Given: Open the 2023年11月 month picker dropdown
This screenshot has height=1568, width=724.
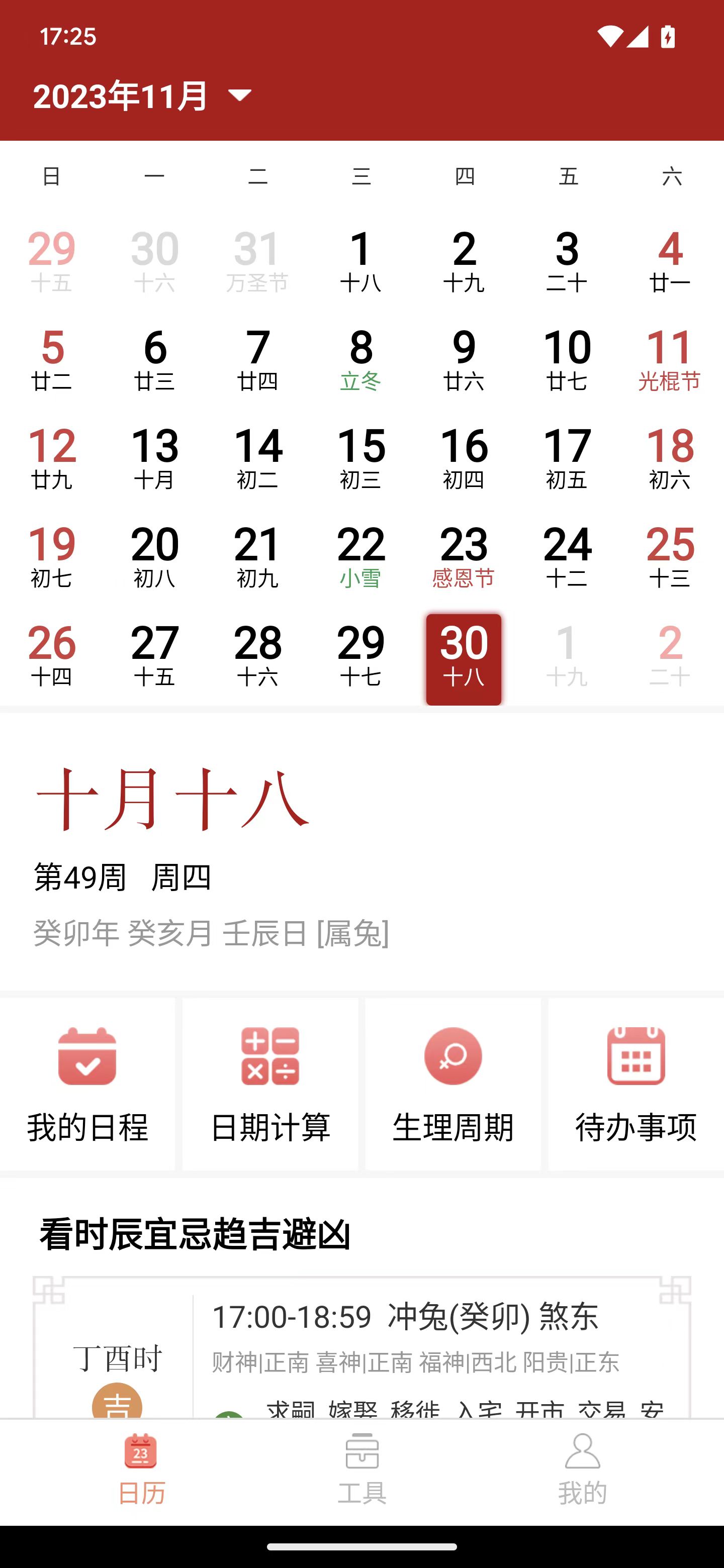Looking at the screenshot, I should coord(143,96).
